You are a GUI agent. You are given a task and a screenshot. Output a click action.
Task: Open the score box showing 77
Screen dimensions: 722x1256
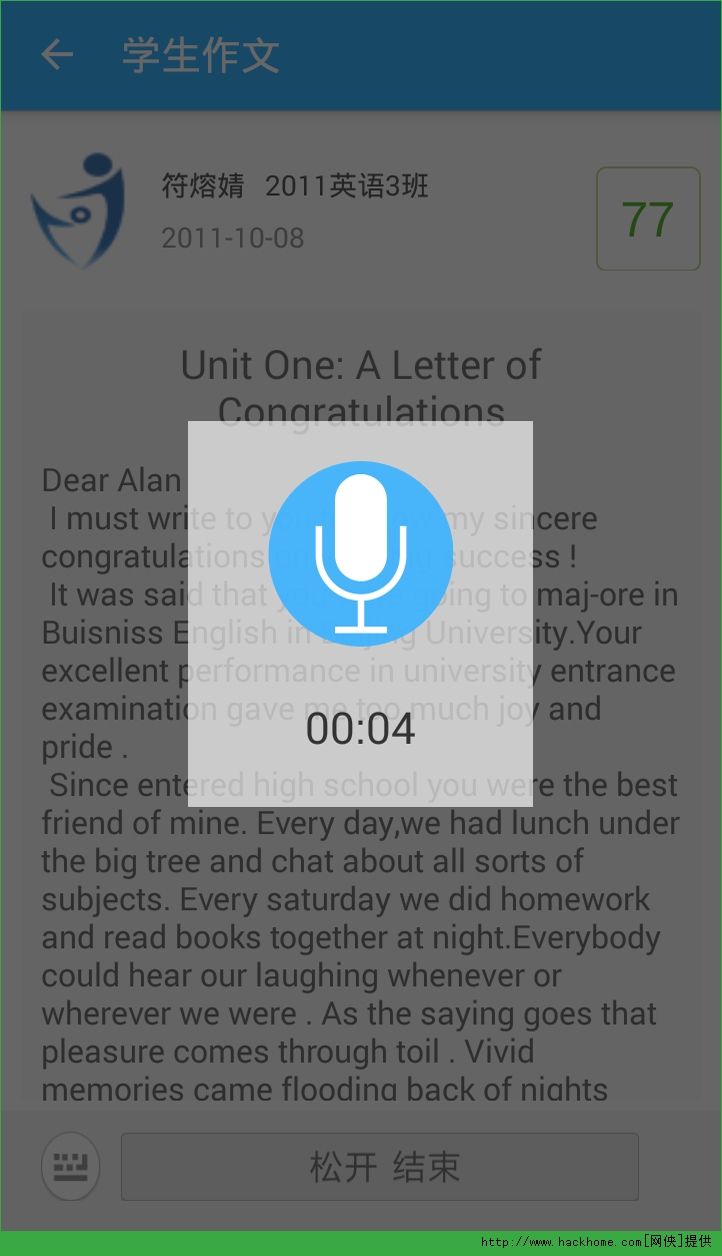point(648,219)
